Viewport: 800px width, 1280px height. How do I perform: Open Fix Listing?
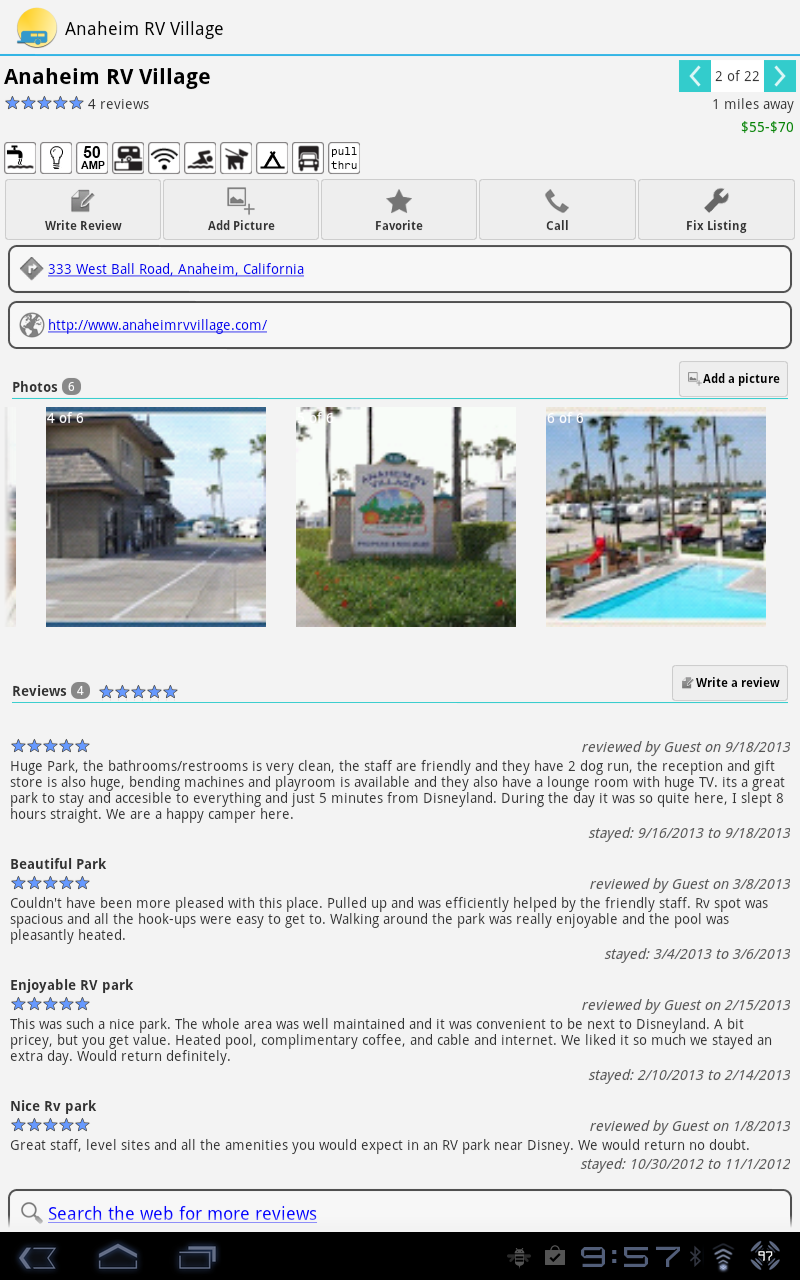pyautogui.click(x=716, y=210)
